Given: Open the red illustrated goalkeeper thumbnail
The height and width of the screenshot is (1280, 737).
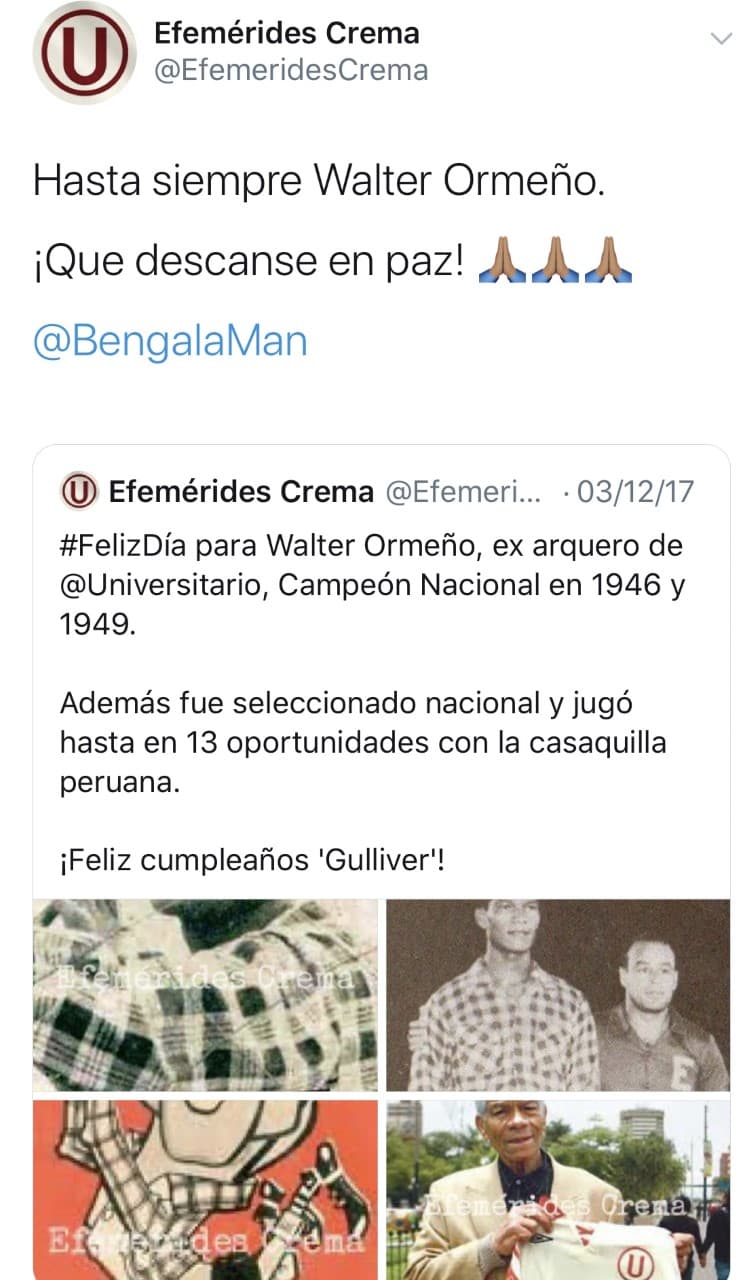Looking at the screenshot, I should click(x=206, y=1190).
